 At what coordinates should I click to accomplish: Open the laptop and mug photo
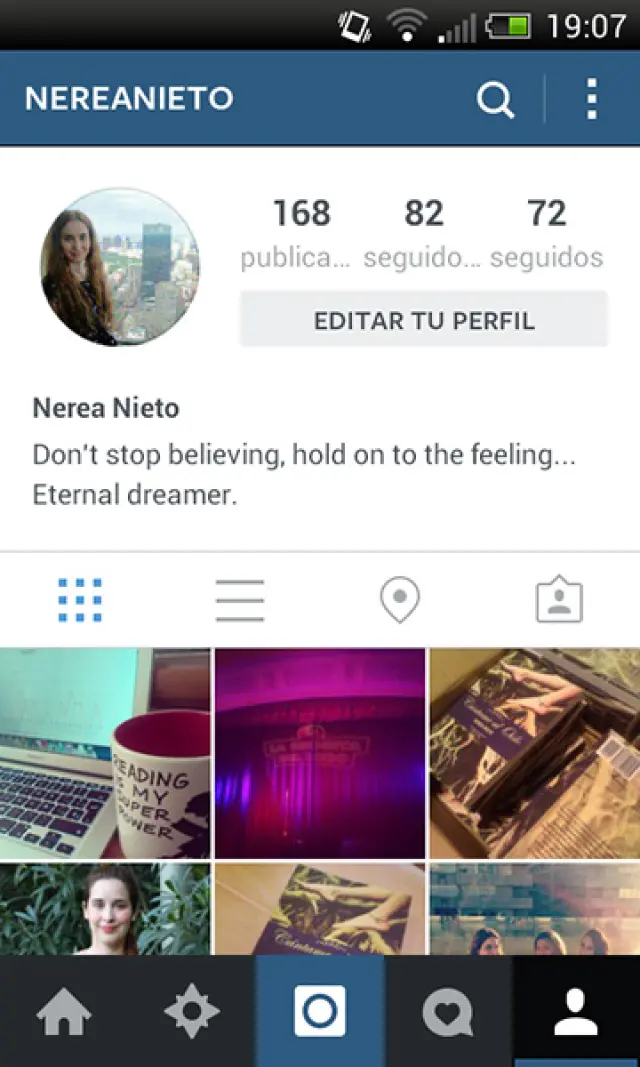(105, 753)
